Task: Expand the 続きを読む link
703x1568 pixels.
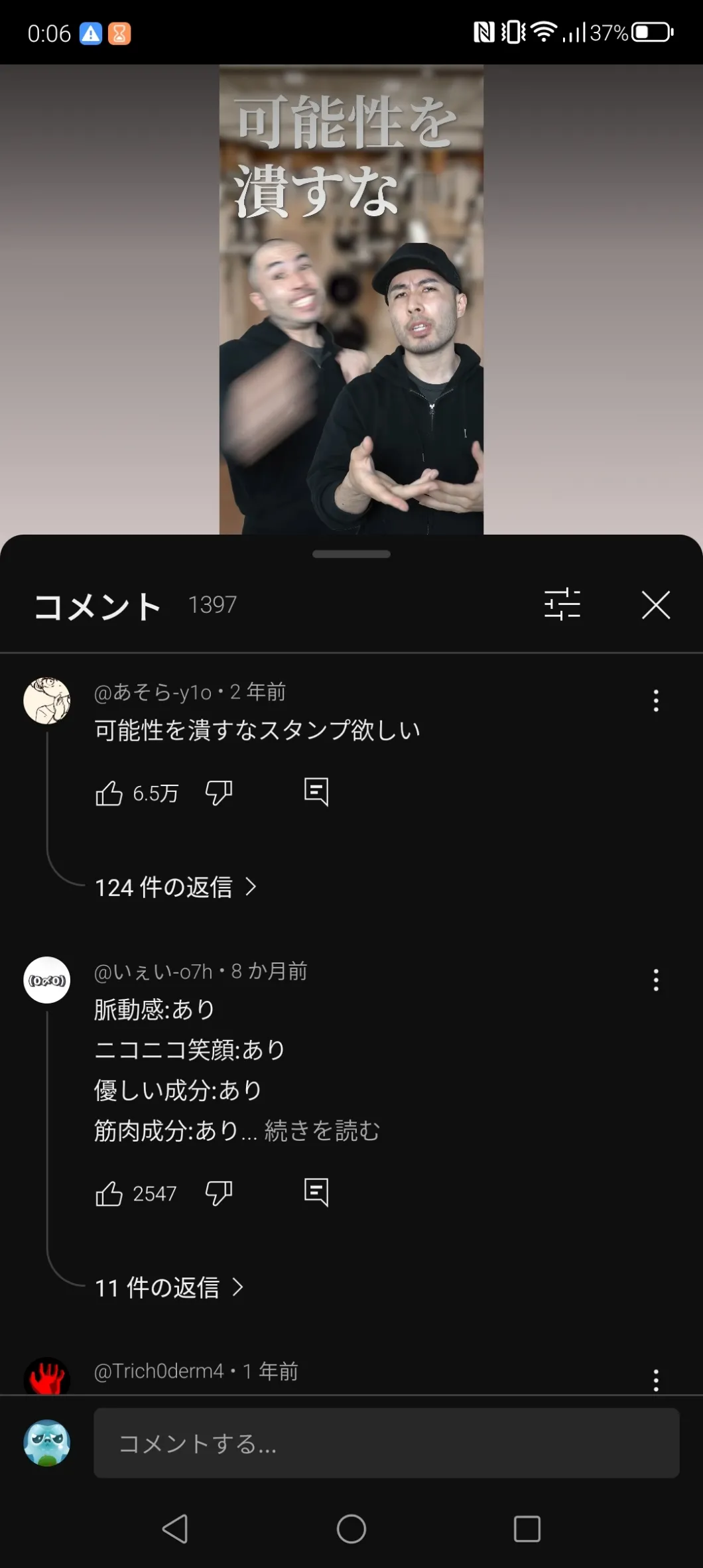Action: [322, 1131]
